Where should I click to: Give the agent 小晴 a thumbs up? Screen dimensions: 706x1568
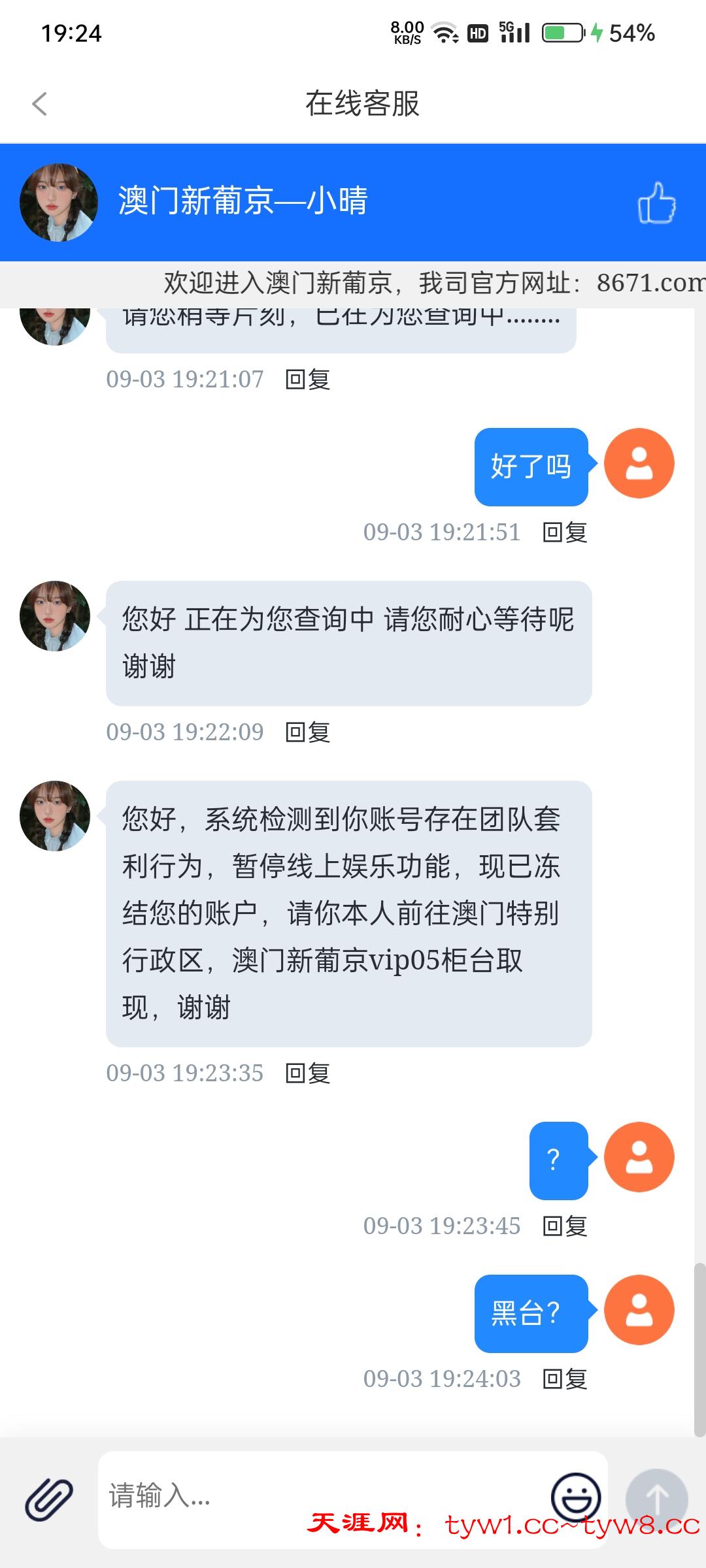(x=656, y=203)
